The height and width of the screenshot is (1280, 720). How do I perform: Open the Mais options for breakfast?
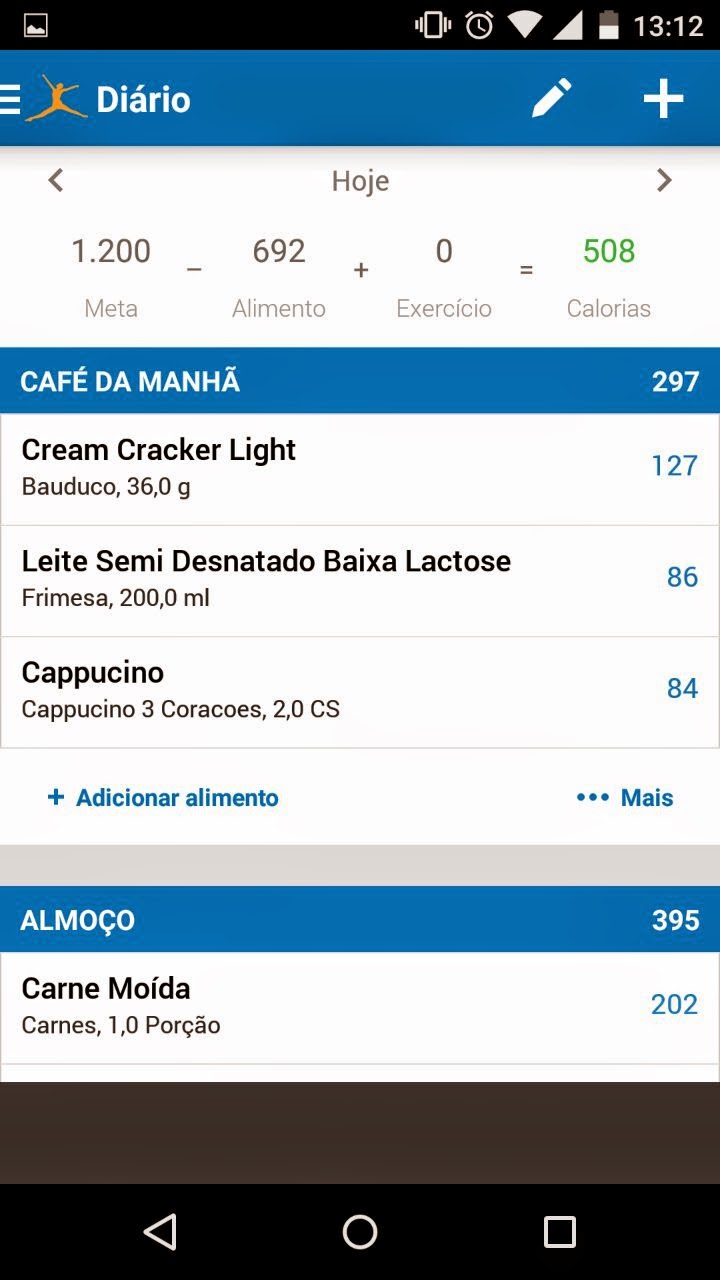tap(625, 797)
